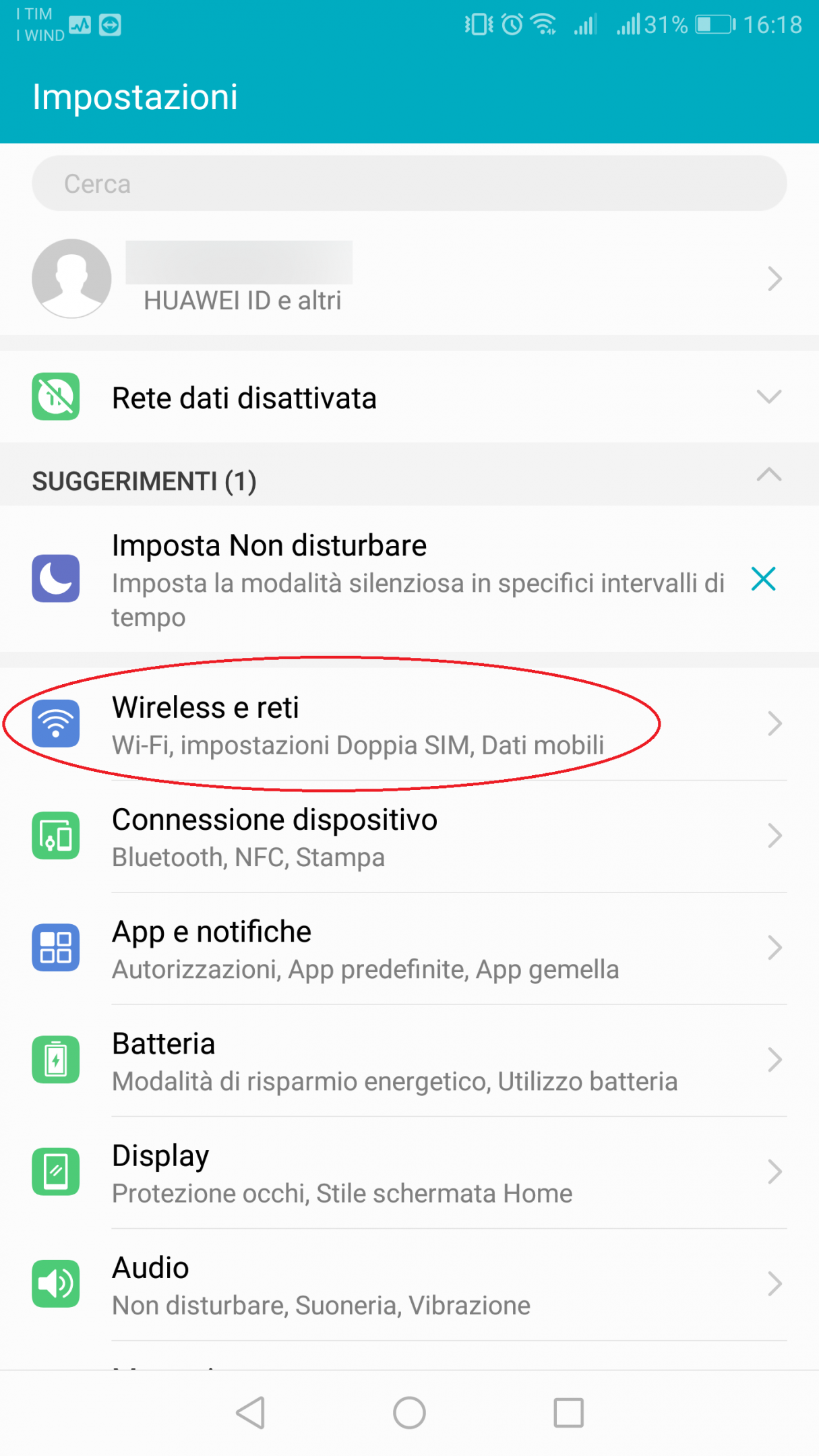Expand the Rete dati disattivata row
Image resolution: width=819 pixels, height=1456 pixels.
click(x=409, y=397)
